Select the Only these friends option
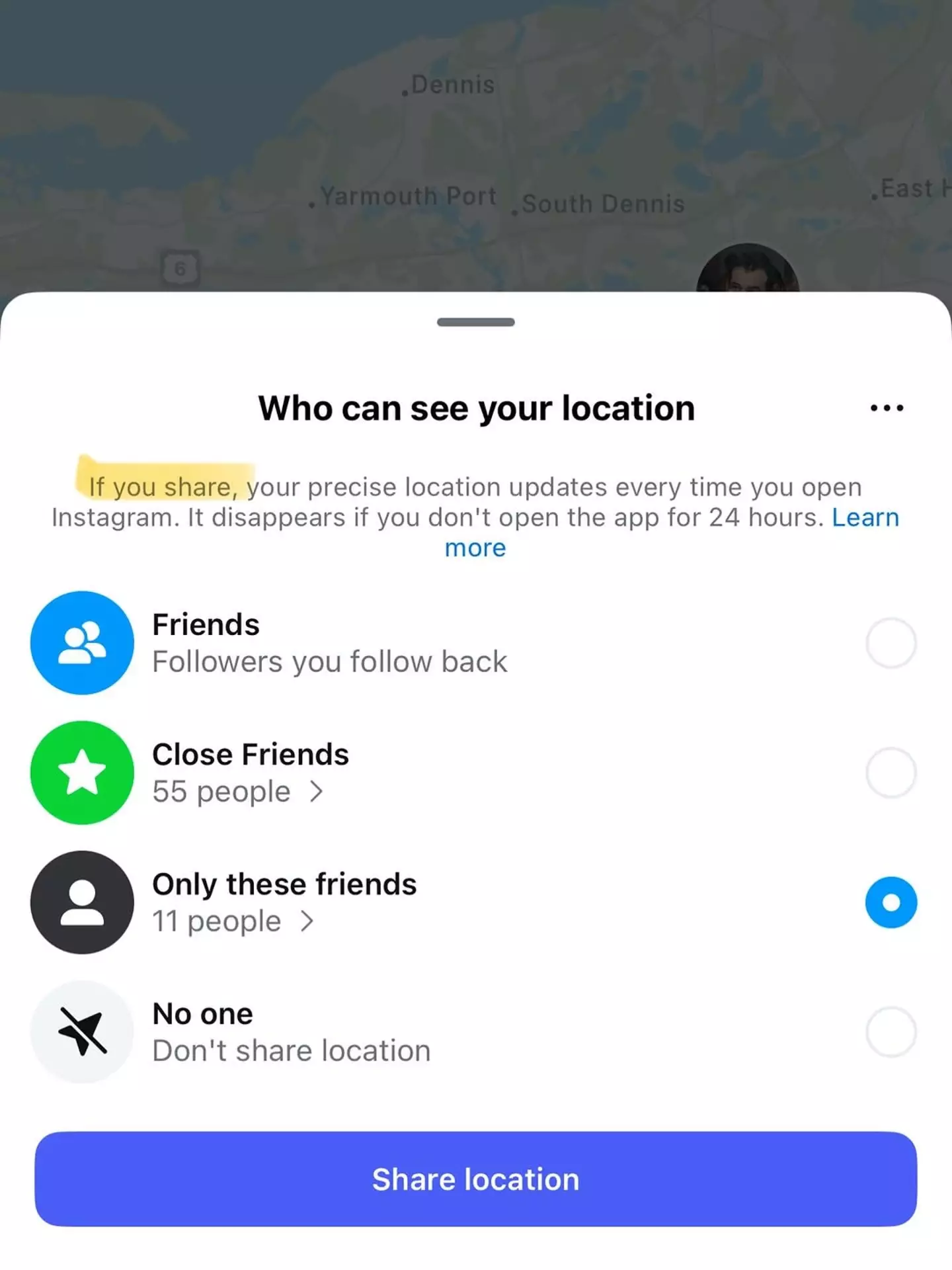 point(891,902)
